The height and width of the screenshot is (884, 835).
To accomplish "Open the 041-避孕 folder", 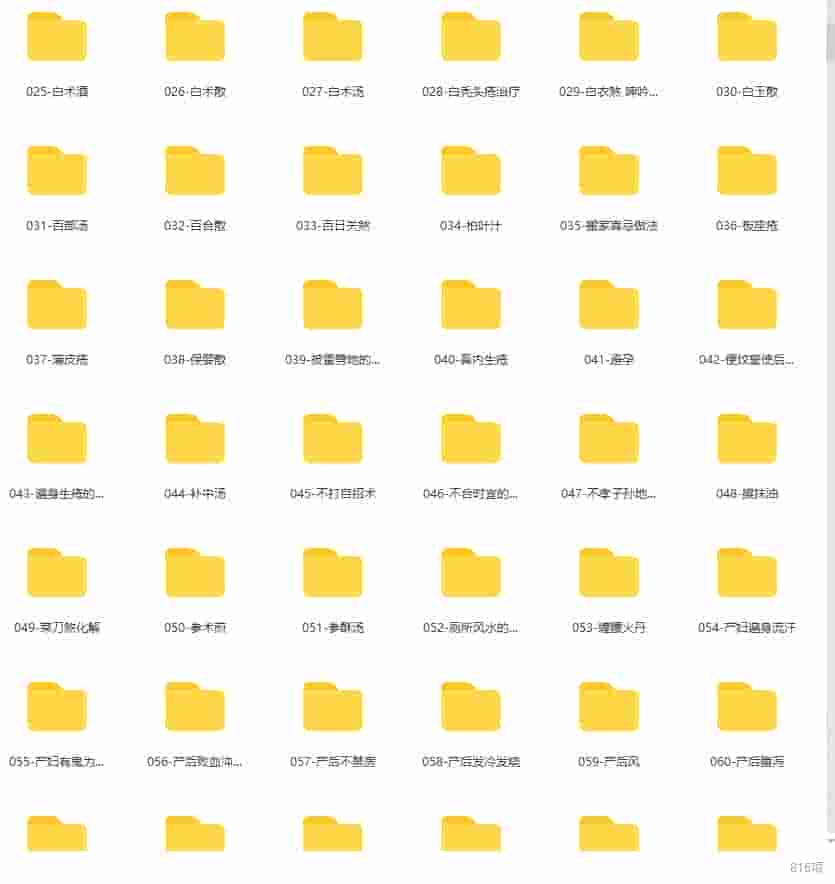I will pos(609,306).
